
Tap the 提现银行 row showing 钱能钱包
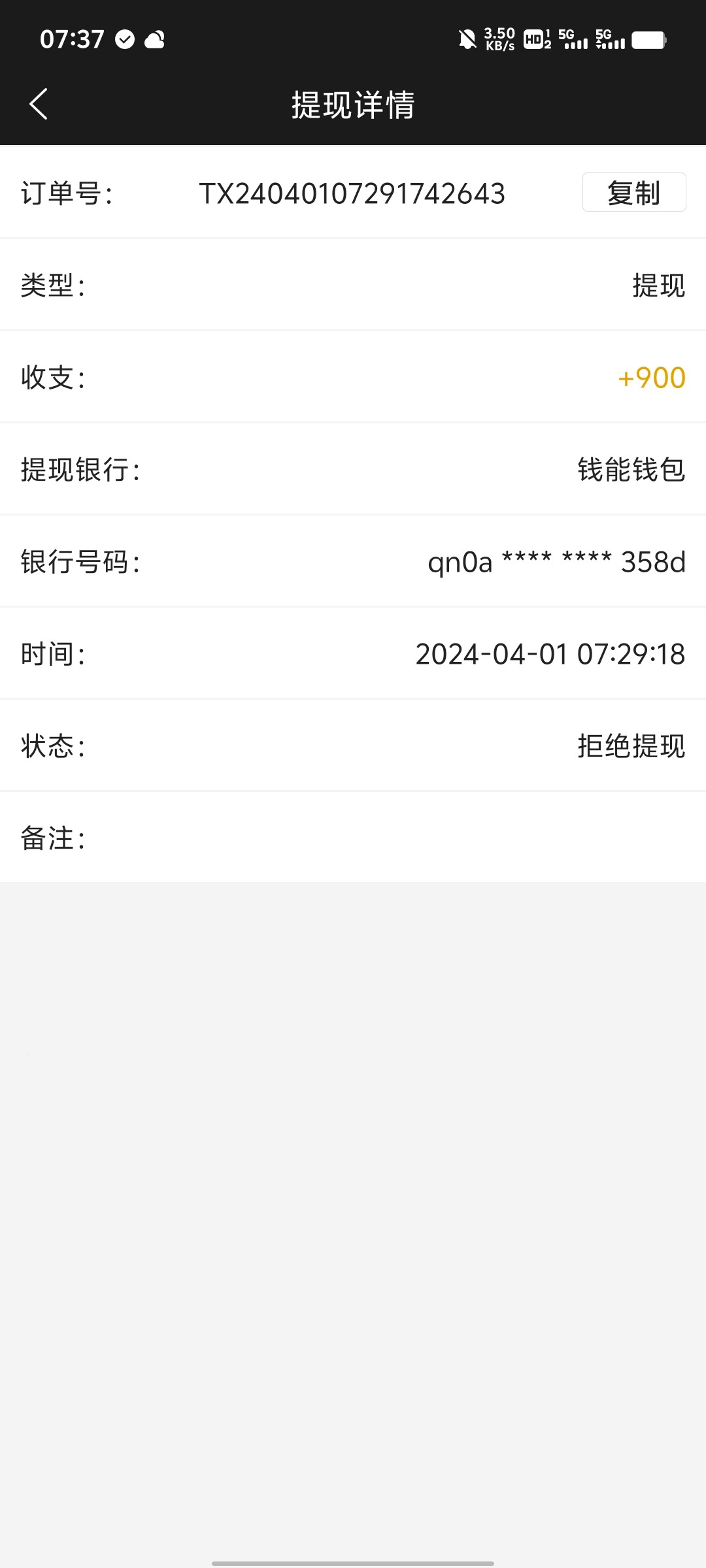pos(353,470)
